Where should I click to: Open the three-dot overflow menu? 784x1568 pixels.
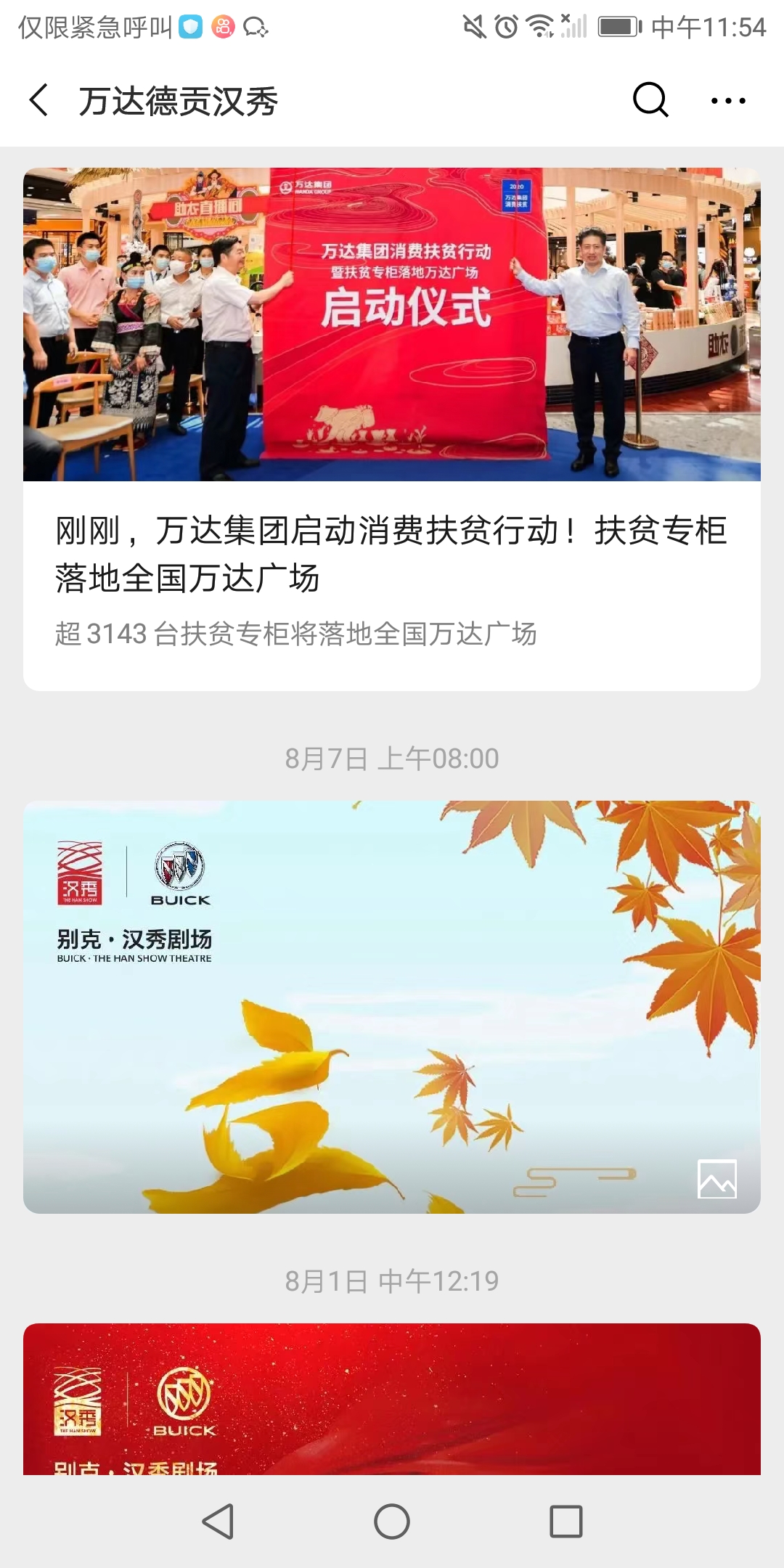[728, 101]
